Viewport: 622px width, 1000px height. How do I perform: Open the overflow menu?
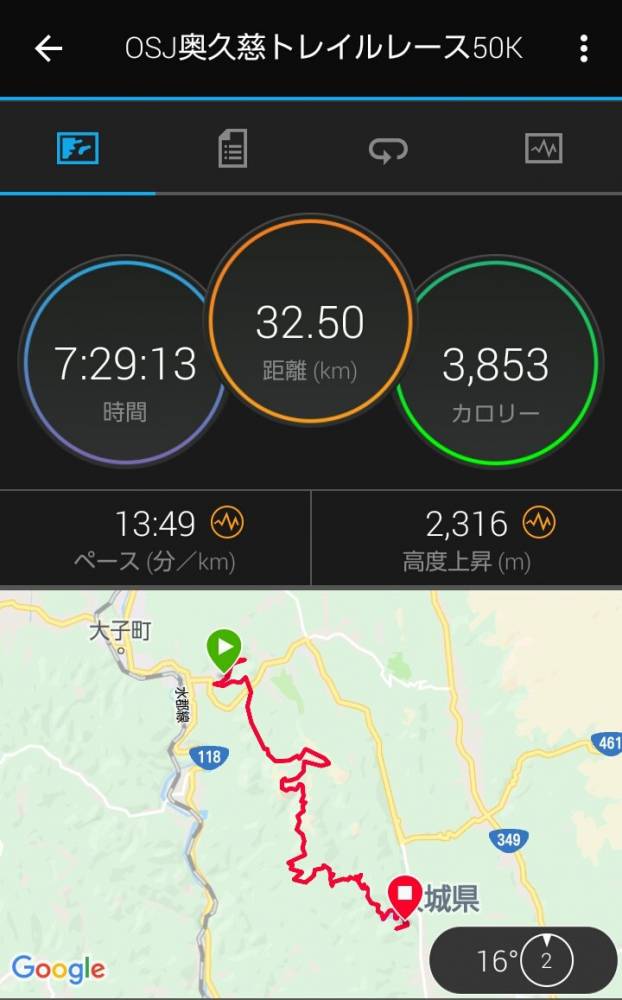[583, 48]
